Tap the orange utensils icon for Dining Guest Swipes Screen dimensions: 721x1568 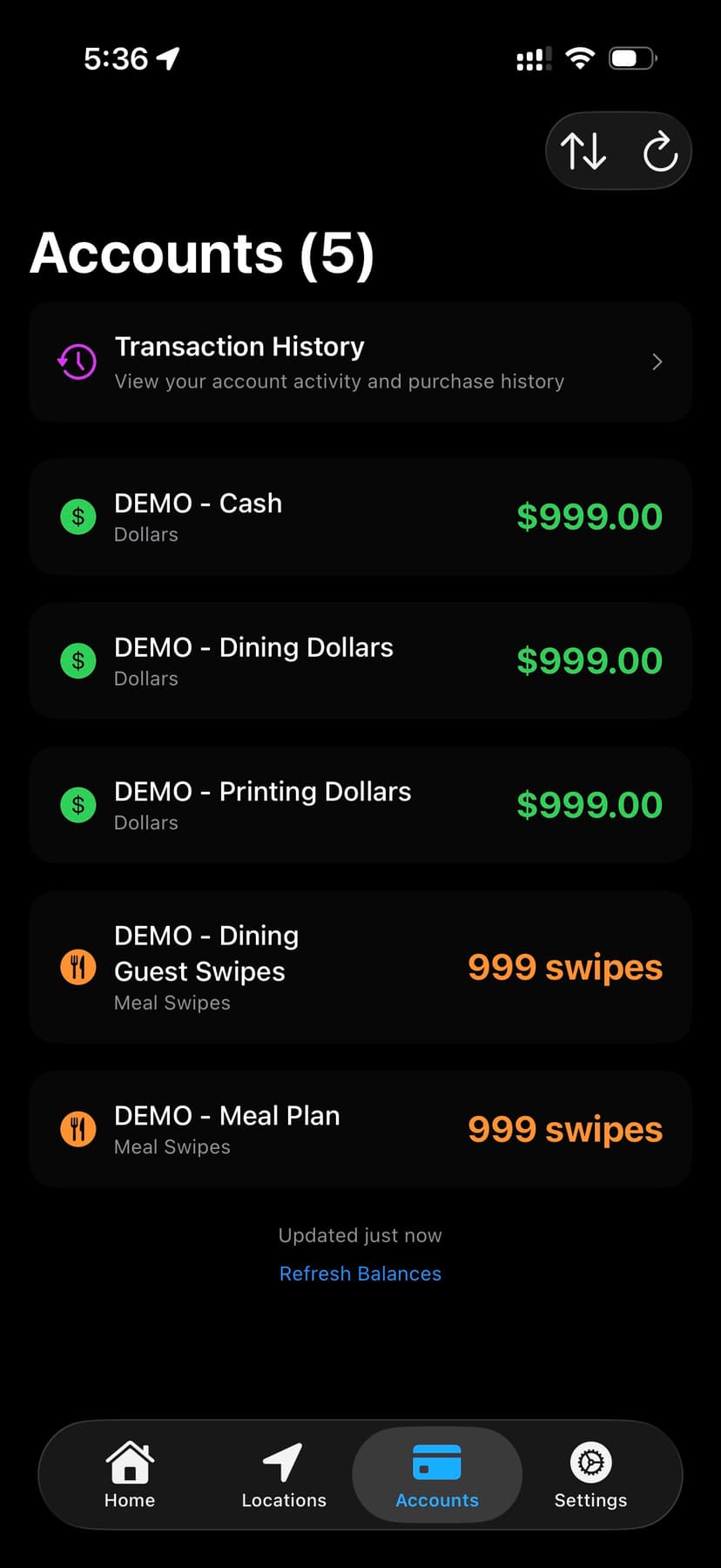pos(77,967)
